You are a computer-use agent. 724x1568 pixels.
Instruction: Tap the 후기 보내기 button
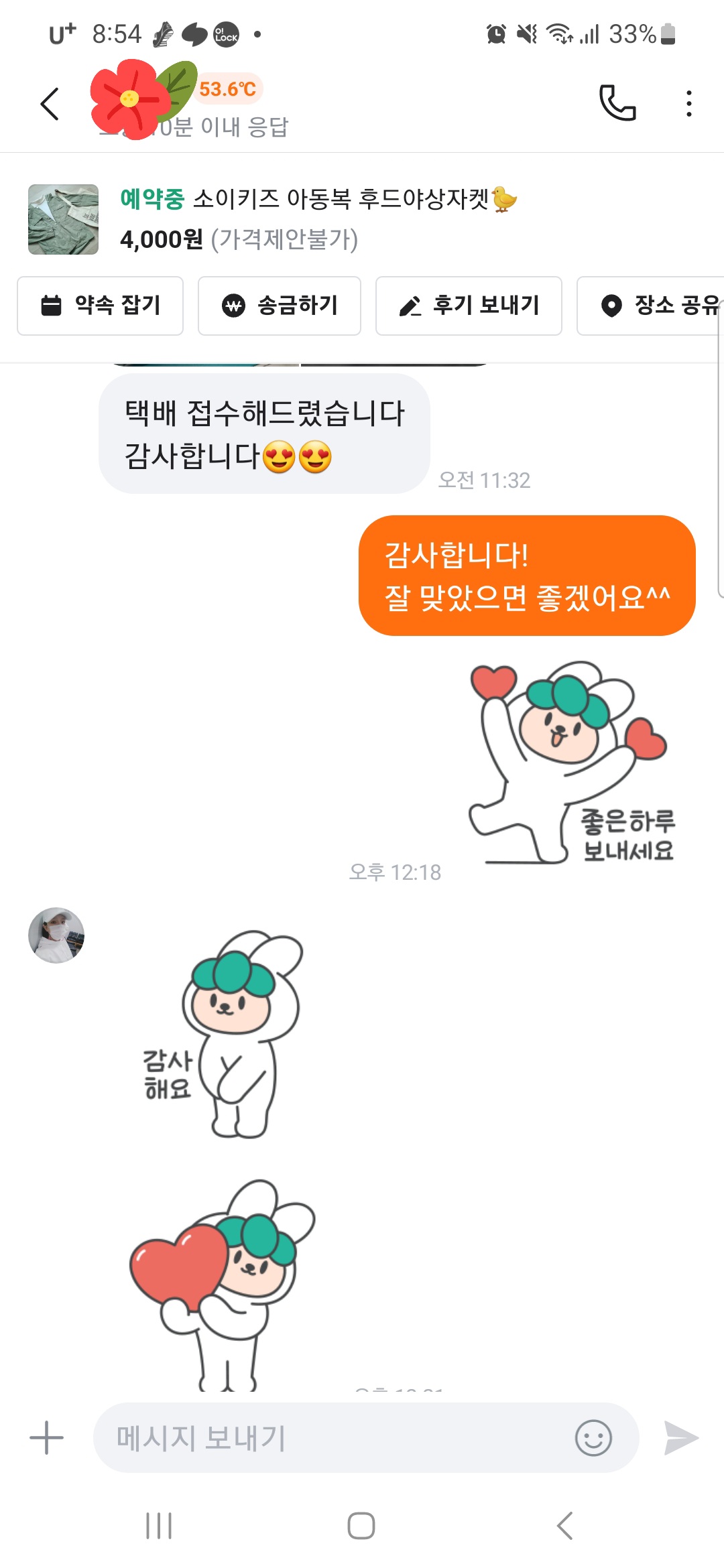(469, 306)
